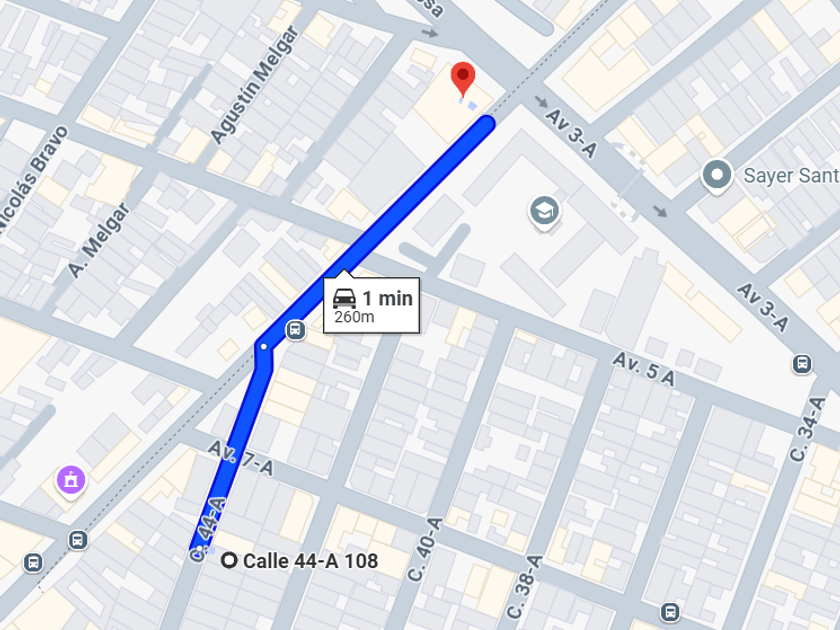This screenshot has width=840, height=630.
Task: Tap the purple place-of-worship marker
Action: [71, 481]
